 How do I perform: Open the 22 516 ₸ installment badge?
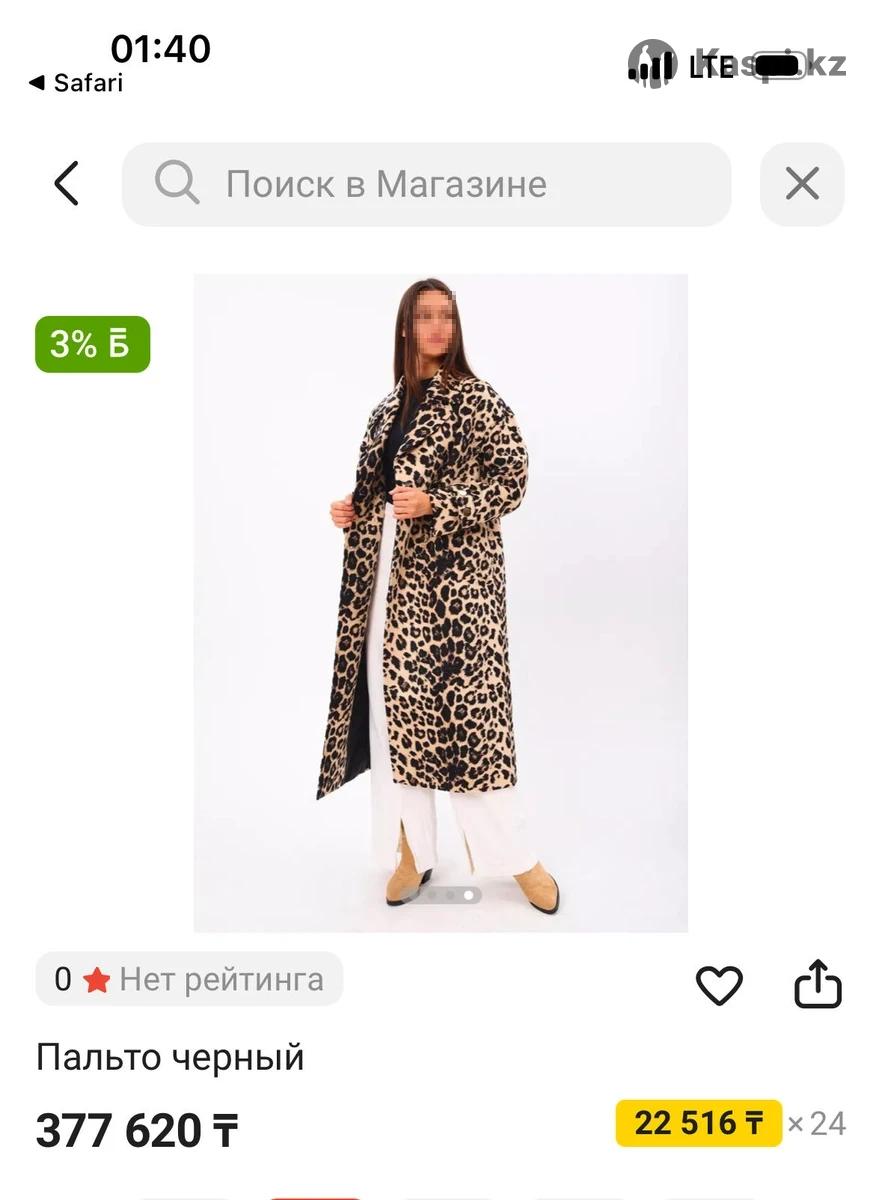coord(698,1123)
